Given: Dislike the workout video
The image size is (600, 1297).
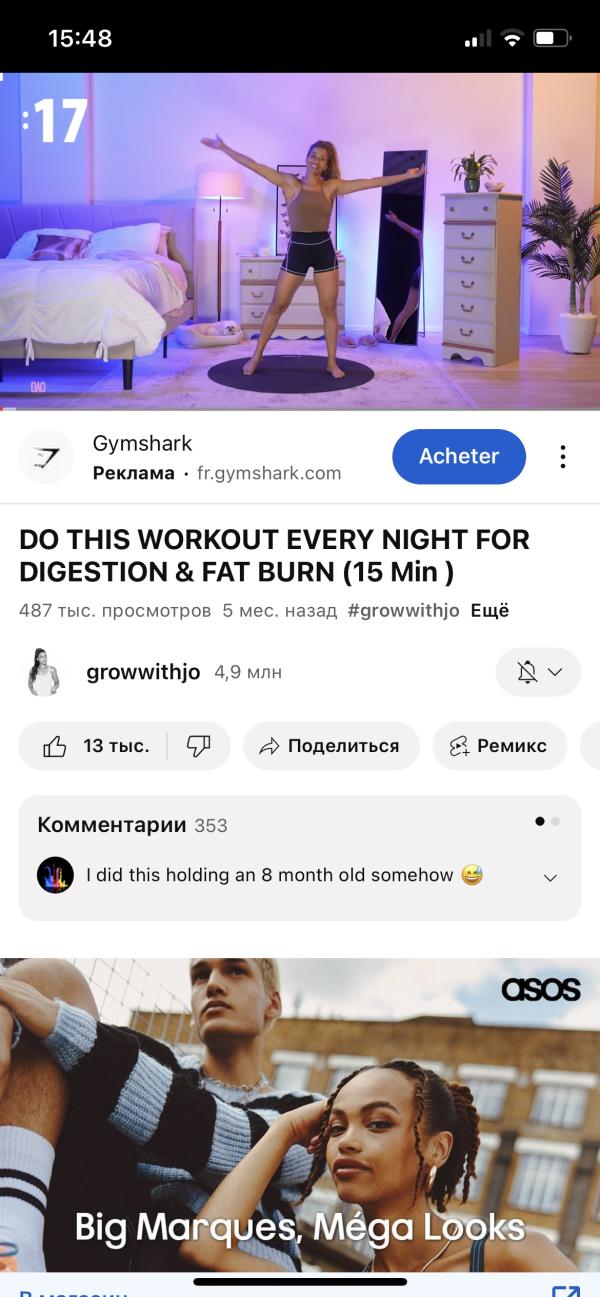Looking at the screenshot, I should coord(198,746).
